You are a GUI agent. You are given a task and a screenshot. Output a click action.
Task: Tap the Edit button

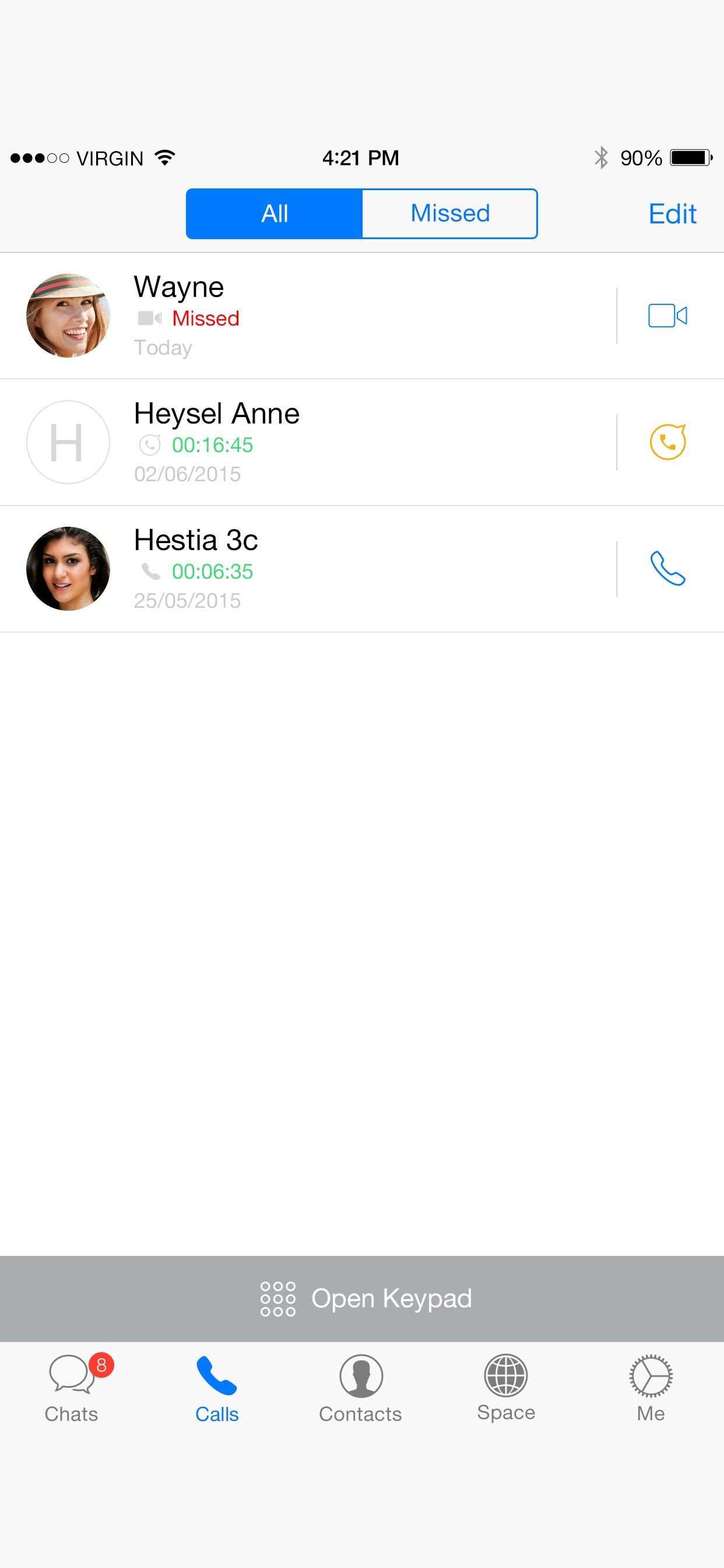tap(672, 213)
